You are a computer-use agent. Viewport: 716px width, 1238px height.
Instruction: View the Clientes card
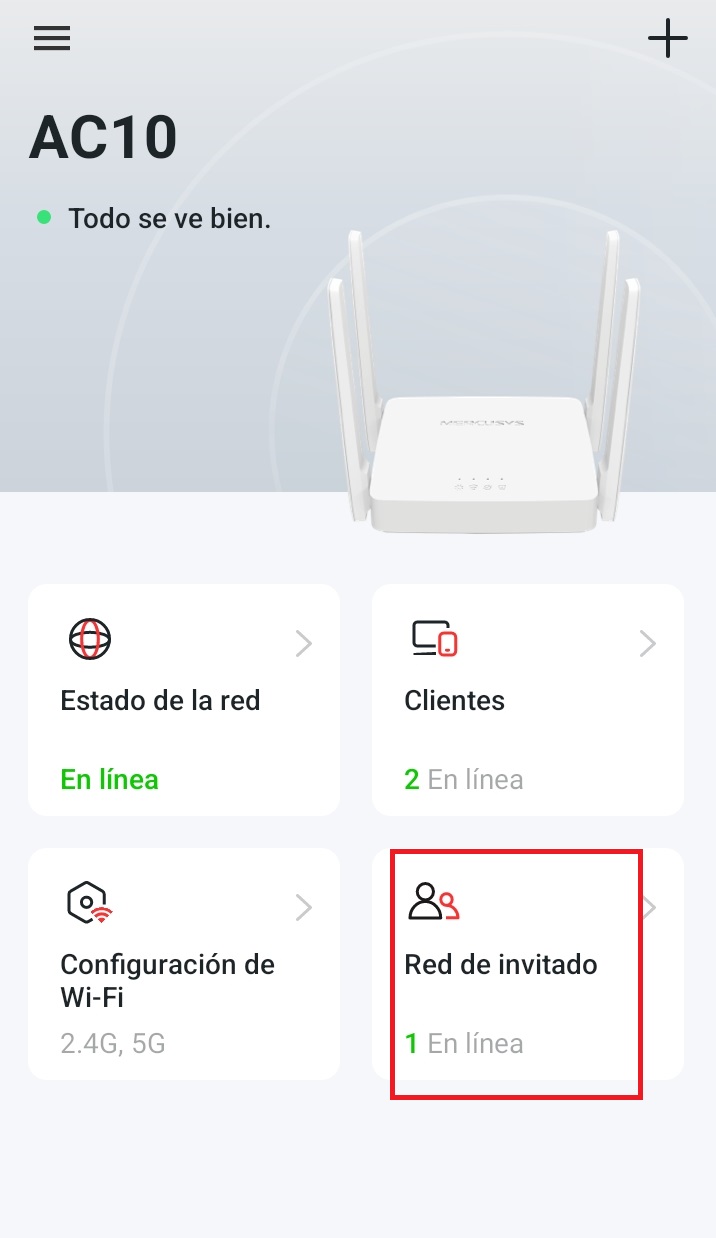coord(528,700)
